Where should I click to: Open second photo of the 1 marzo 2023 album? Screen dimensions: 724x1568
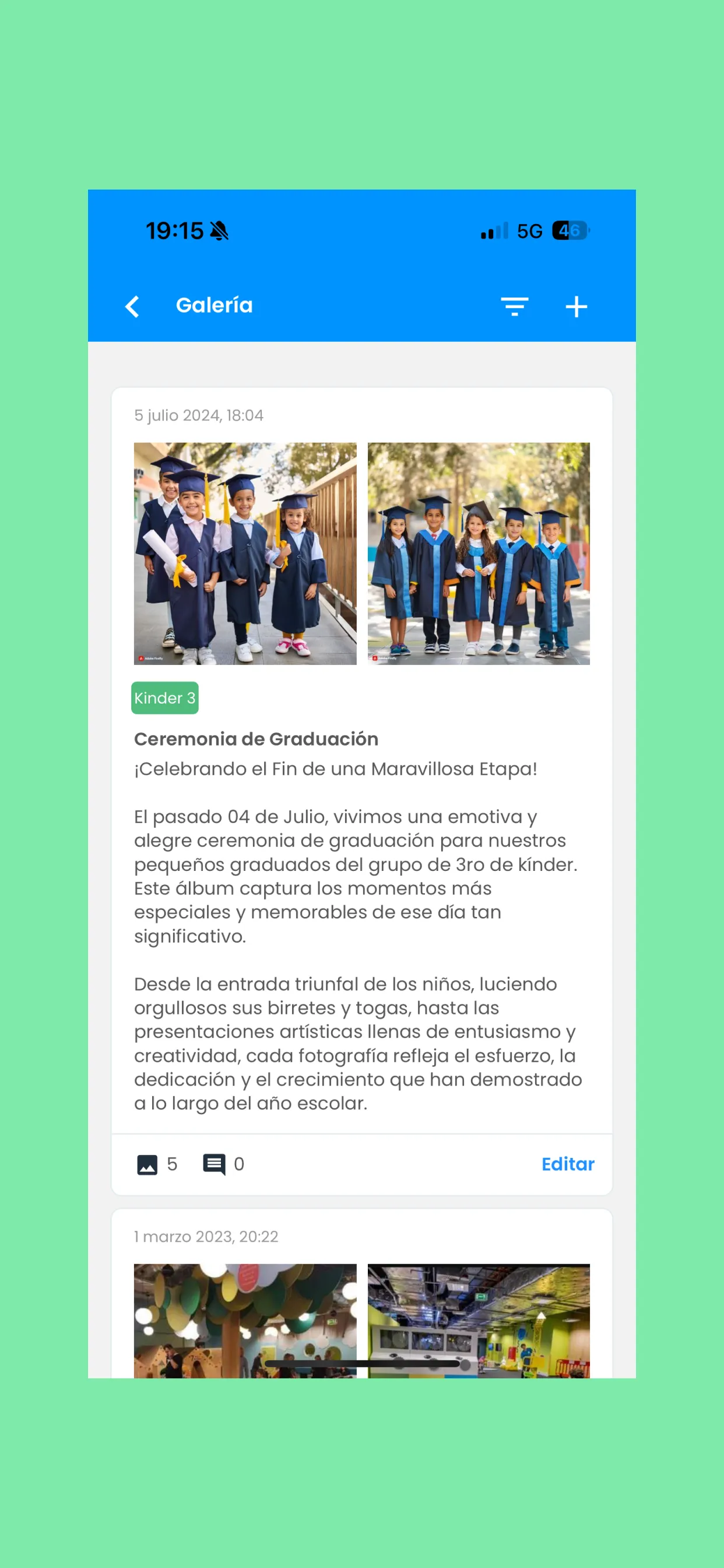pos(478,1319)
